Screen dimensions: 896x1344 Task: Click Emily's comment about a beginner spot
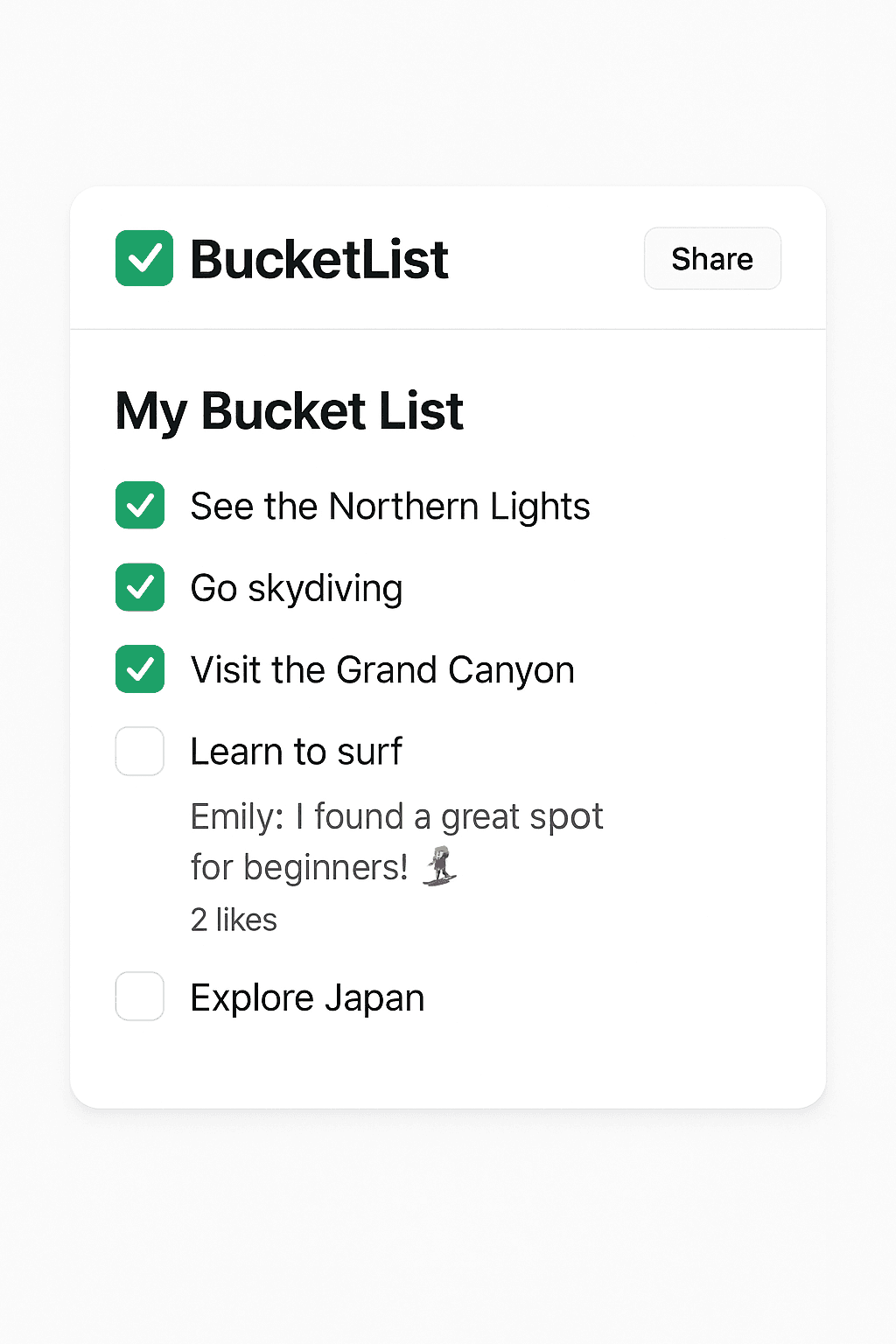point(394,840)
